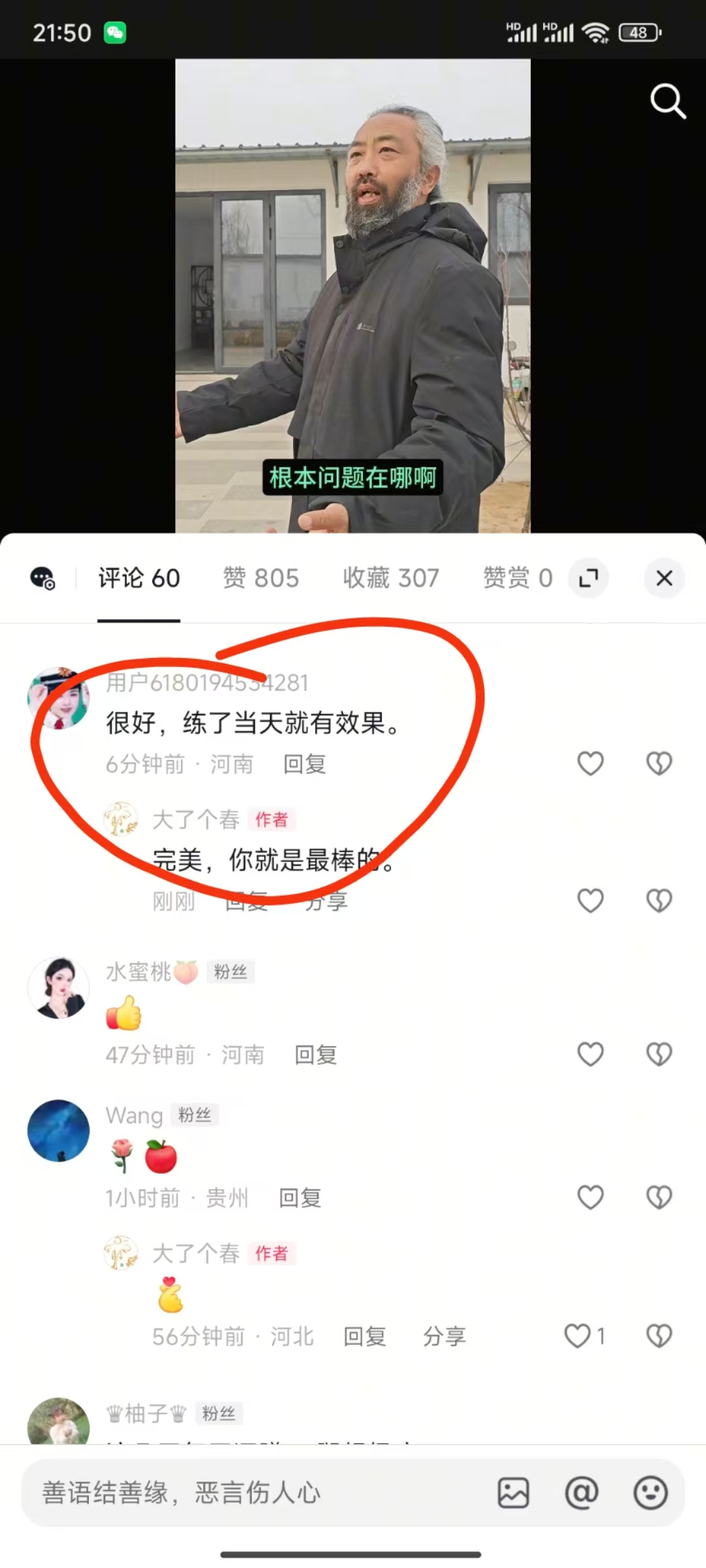Like the comment 很好，练了当天就有效果

click(x=590, y=763)
